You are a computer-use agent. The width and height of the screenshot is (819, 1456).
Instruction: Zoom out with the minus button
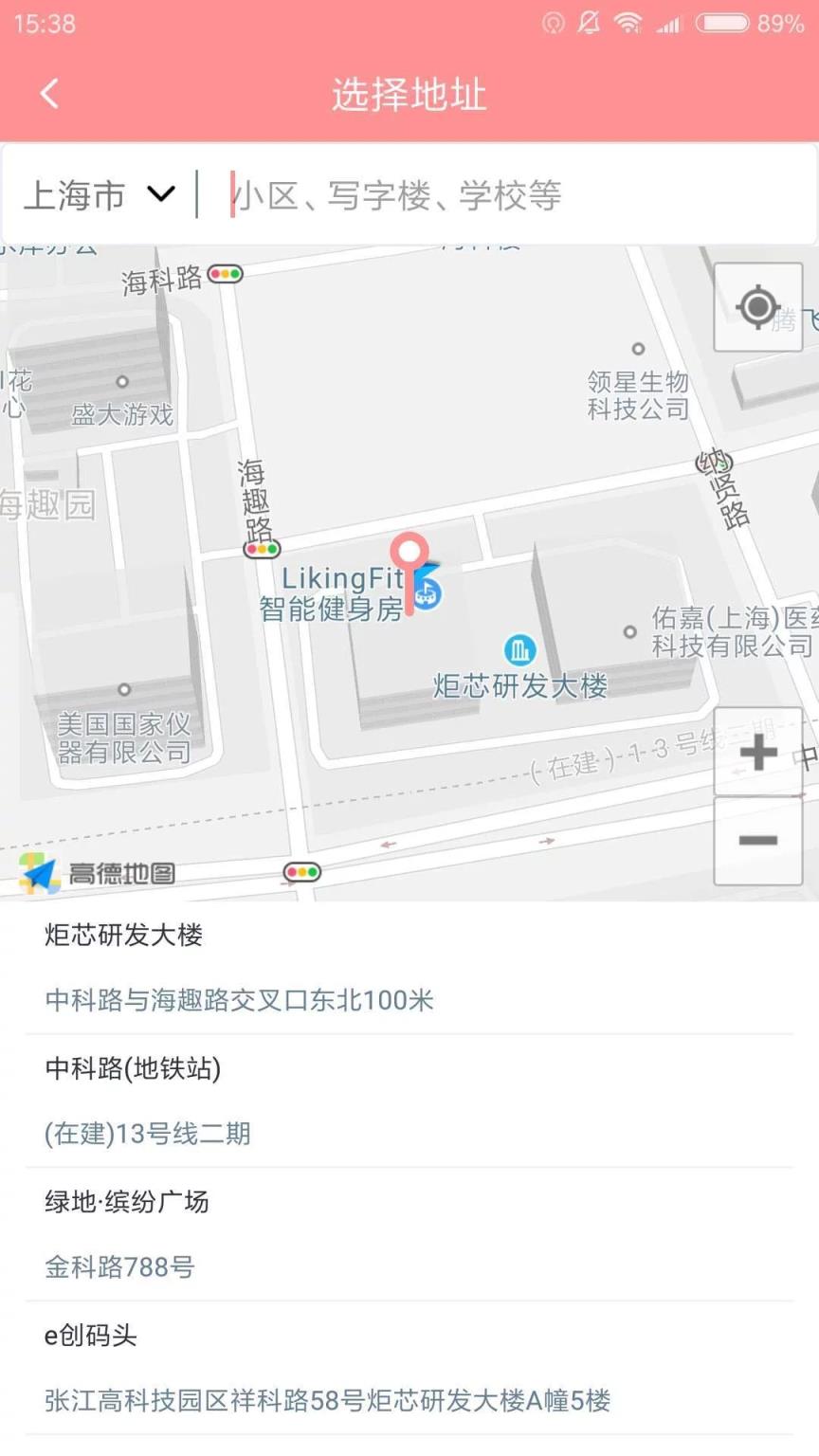click(756, 841)
